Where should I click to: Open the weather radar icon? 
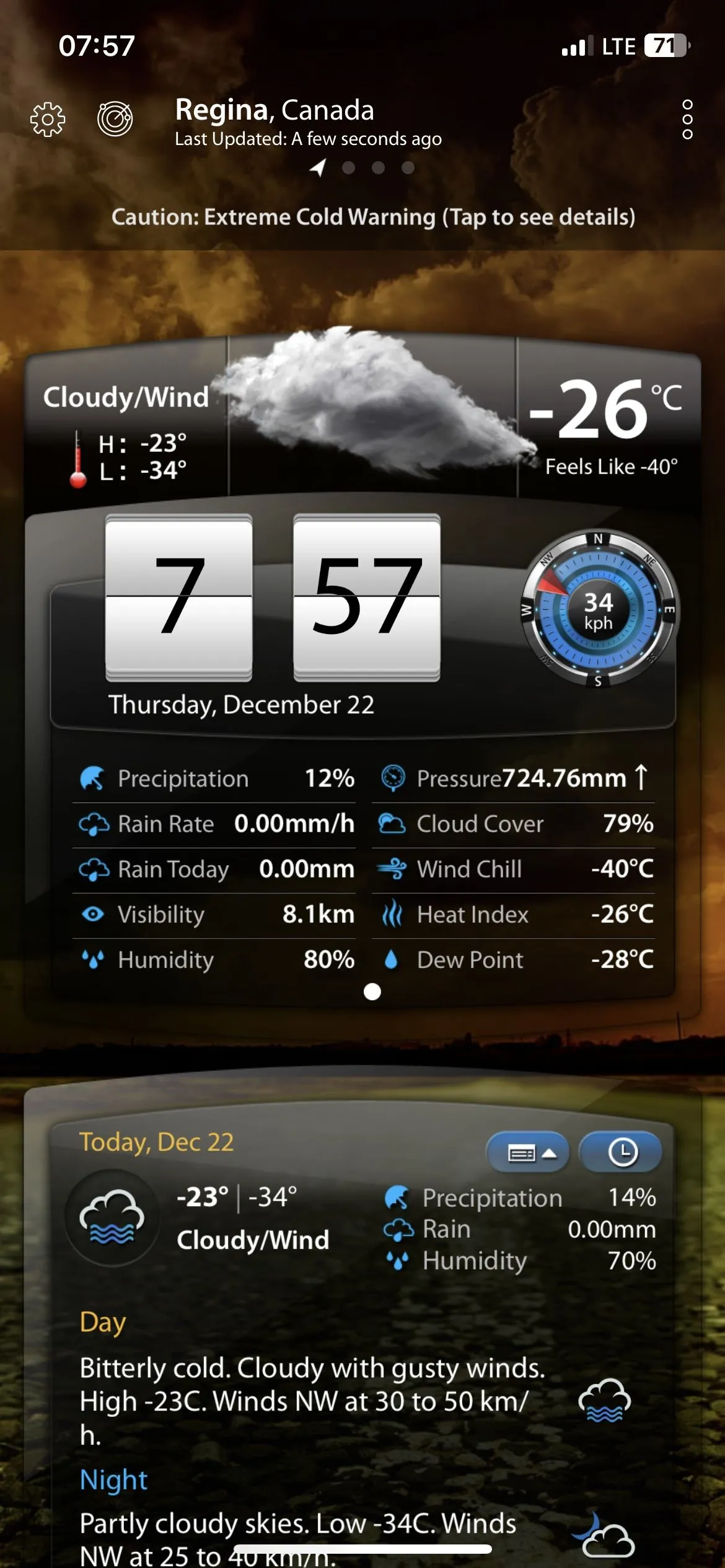pyautogui.click(x=115, y=118)
